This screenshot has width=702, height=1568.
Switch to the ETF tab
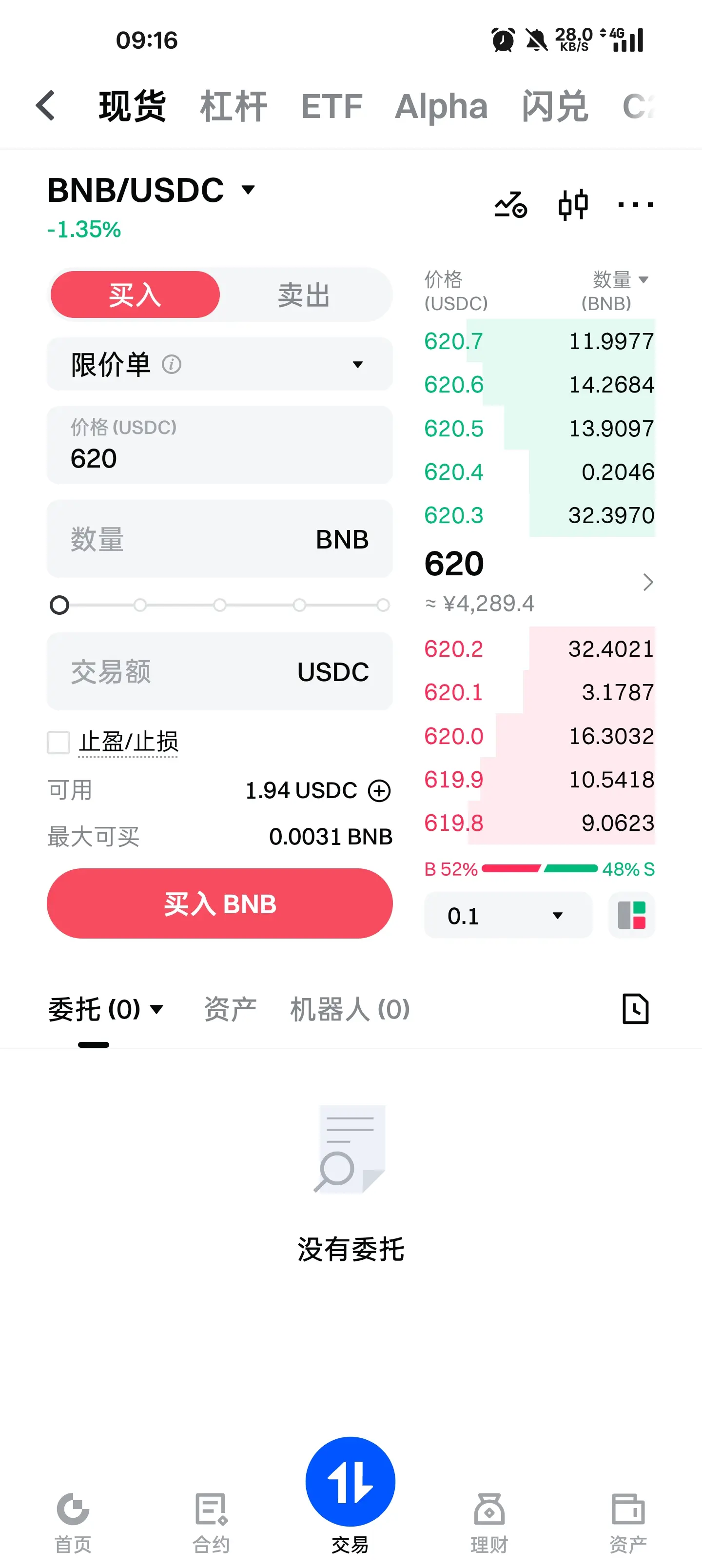[332, 106]
